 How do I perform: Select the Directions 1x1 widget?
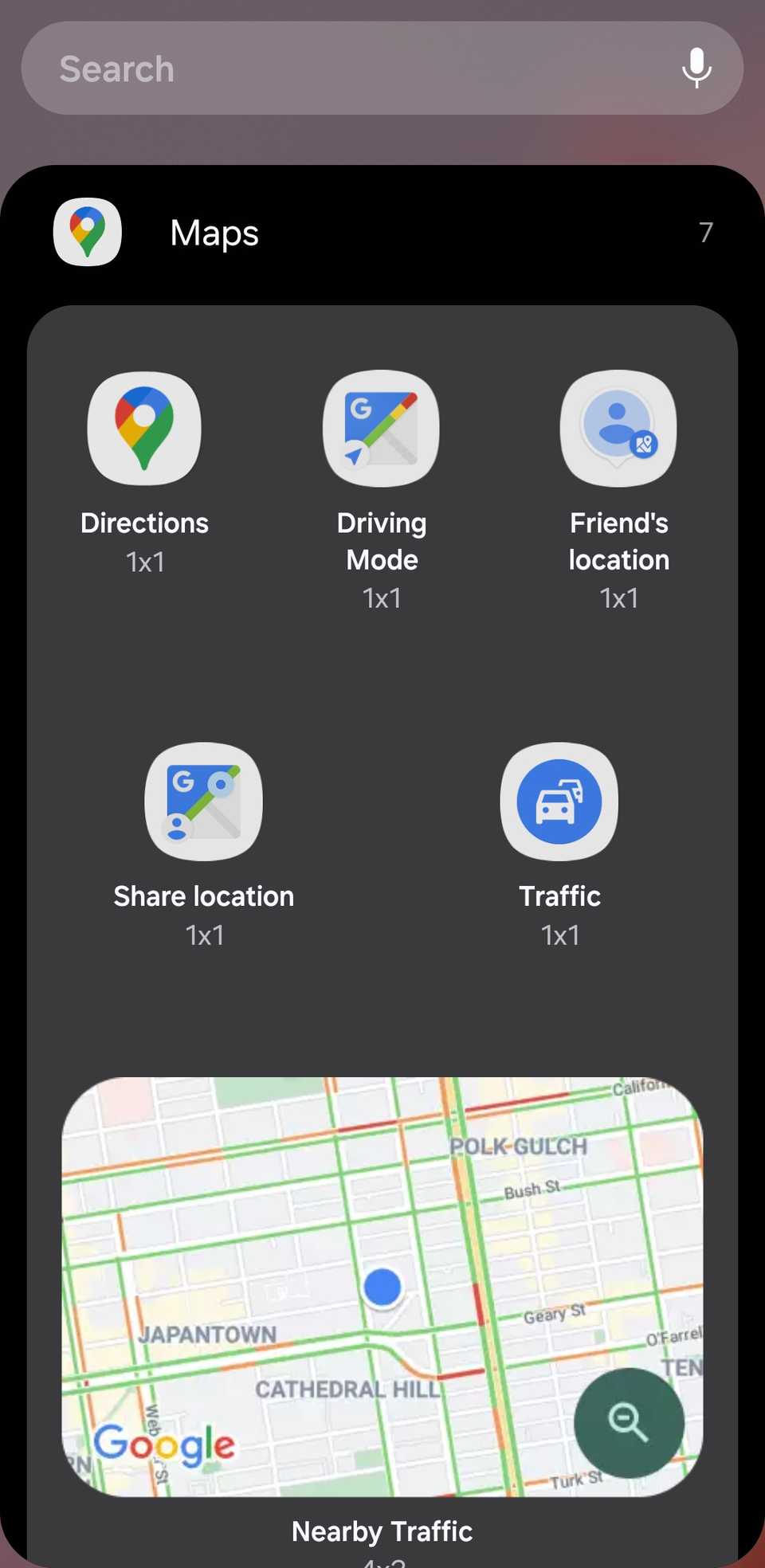144,429
